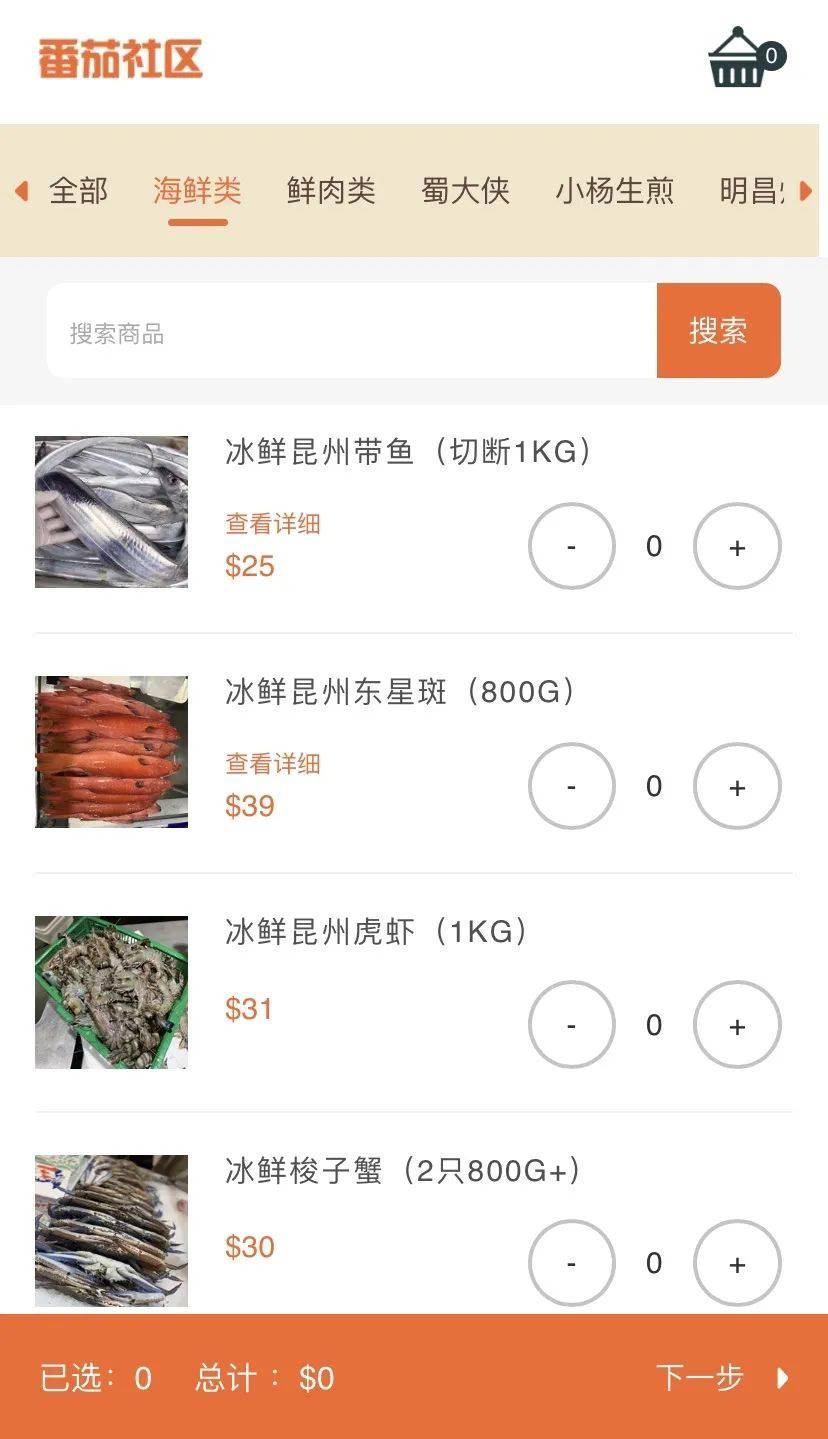This screenshot has height=1439, width=828.
Task: Focus the 搜索商品 search field
Action: coord(352,331)
